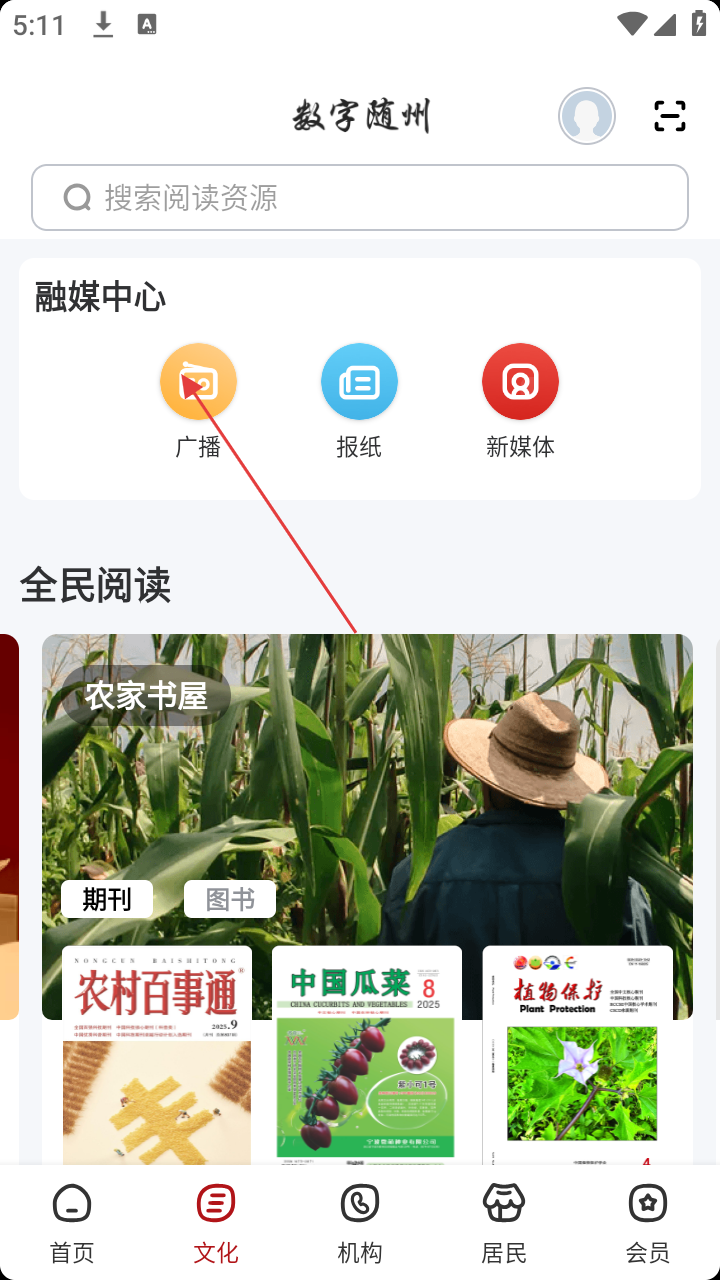Open the 中国瓜菜 magazine
The image size is (720, 1280).
367,1055
